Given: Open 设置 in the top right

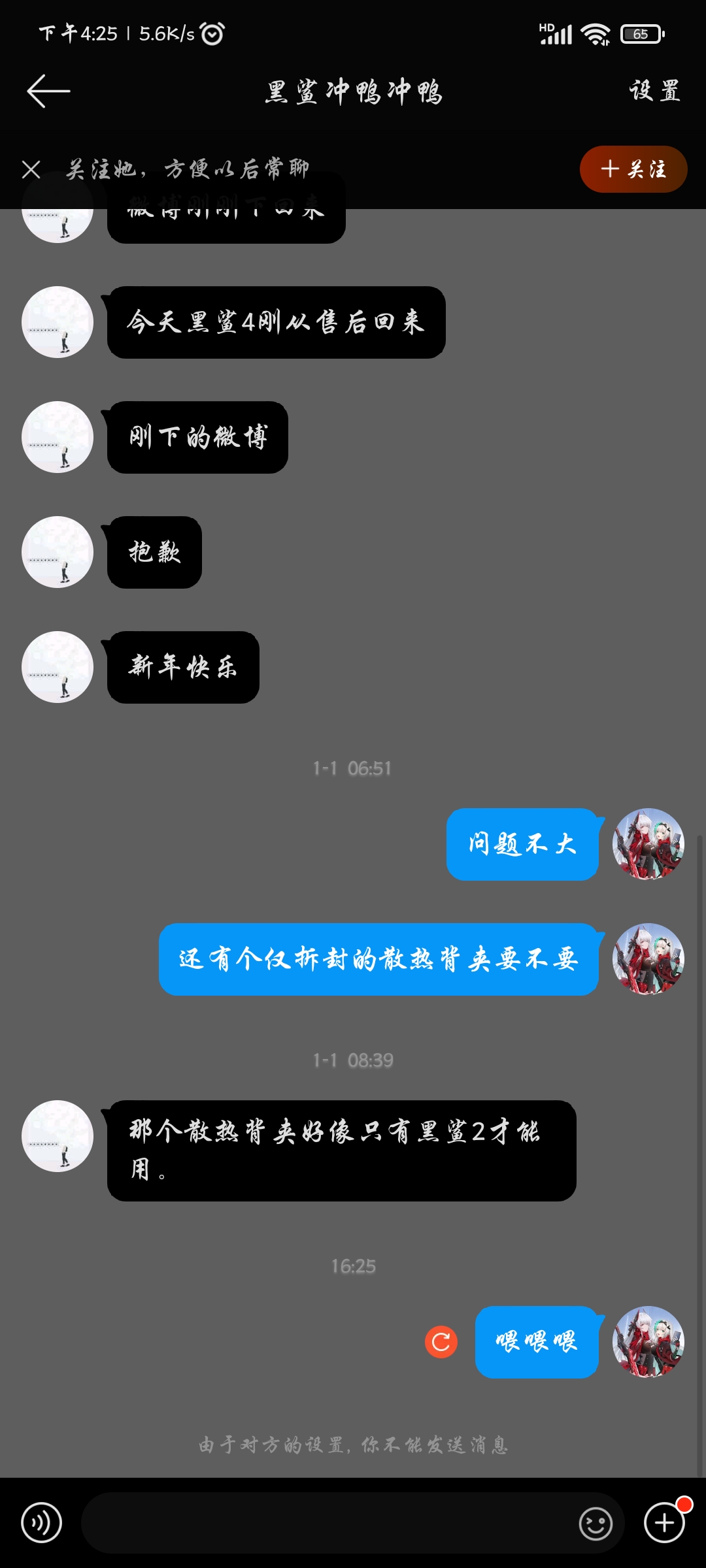Looking at the screenshot, I should pos(655,91).
